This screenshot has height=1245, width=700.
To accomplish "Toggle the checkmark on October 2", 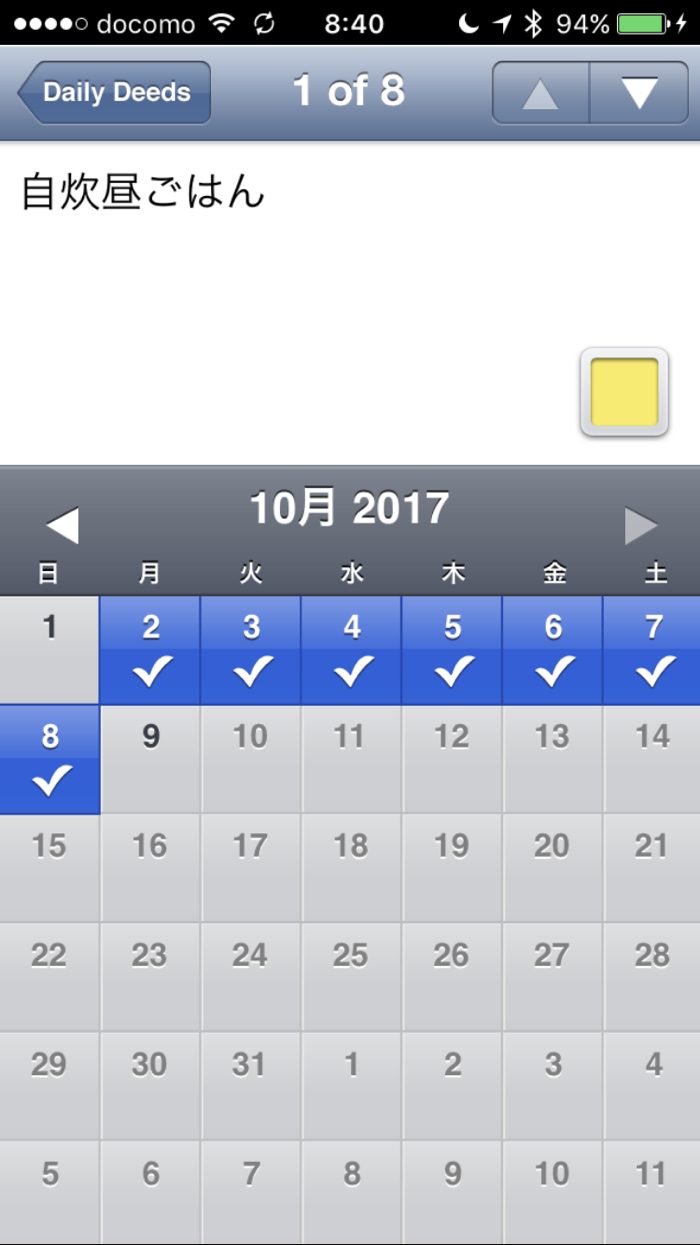I will tap(150, 650).
